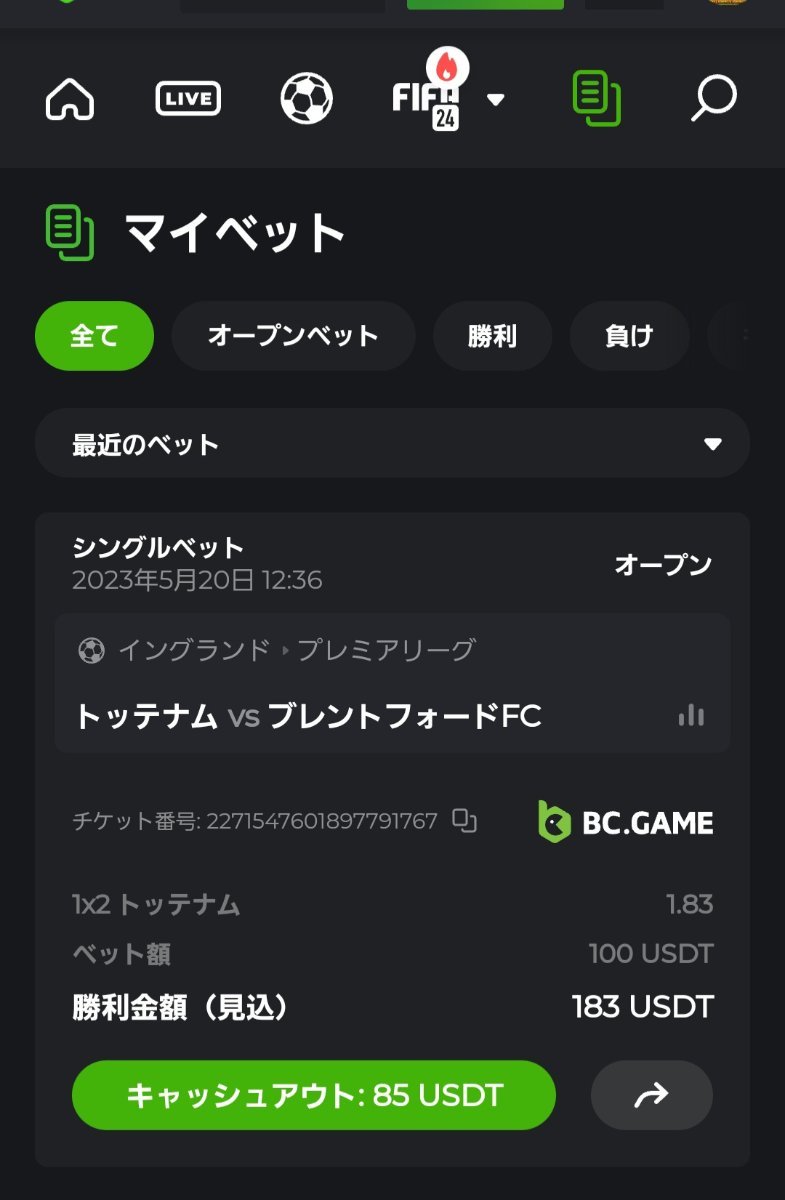
Task: Expand the FIFA 24 dropdown
Action: [495, 99]
